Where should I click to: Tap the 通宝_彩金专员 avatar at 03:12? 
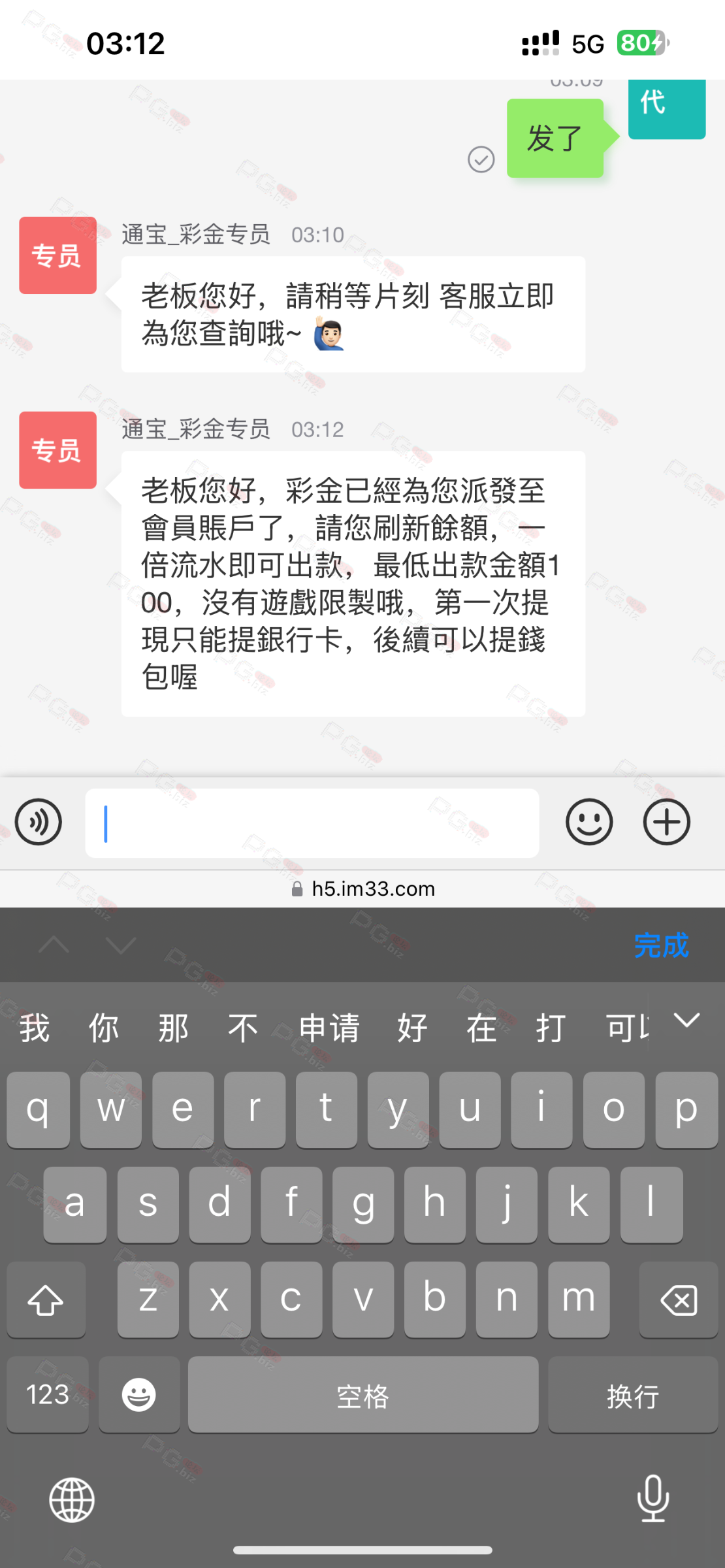pyautogui.click(x=57, y=450)
